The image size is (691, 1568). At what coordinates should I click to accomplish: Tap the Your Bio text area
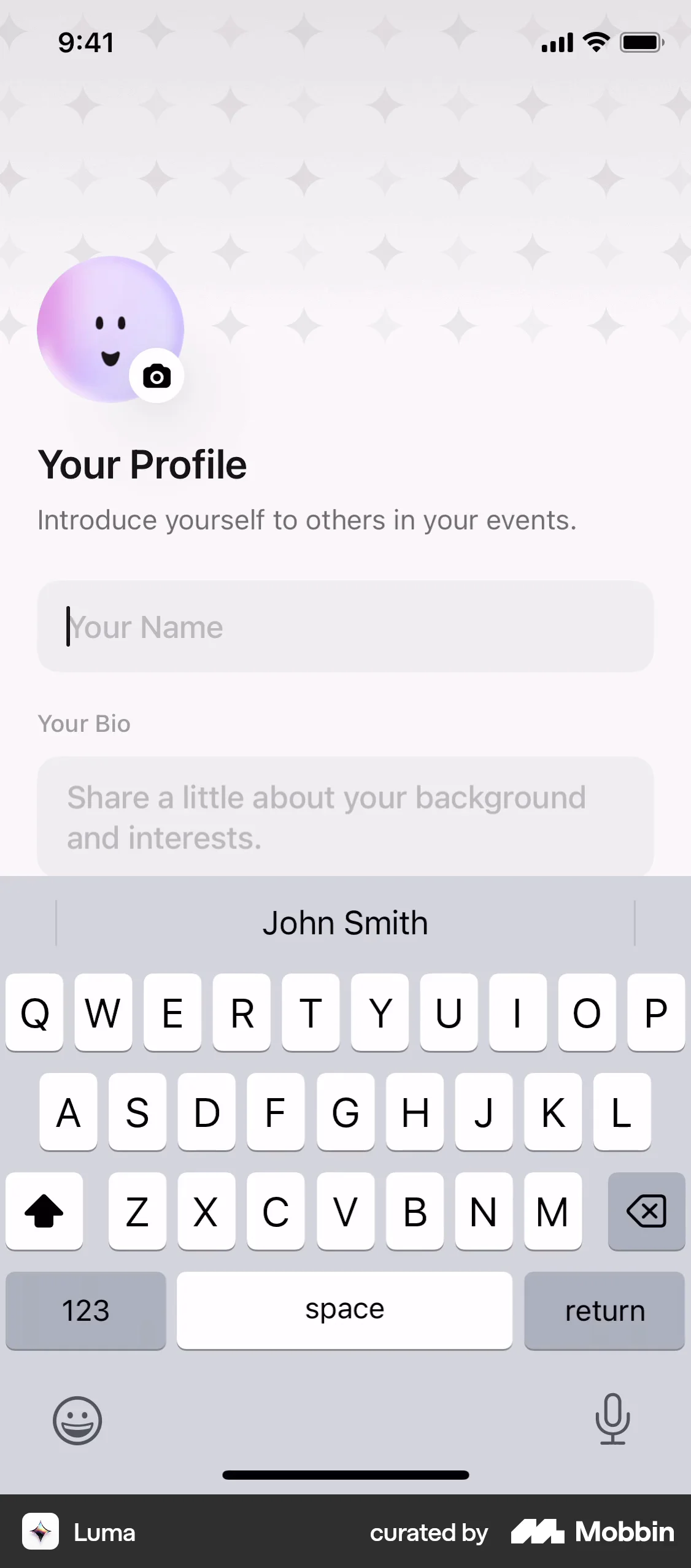pos(345,817)
